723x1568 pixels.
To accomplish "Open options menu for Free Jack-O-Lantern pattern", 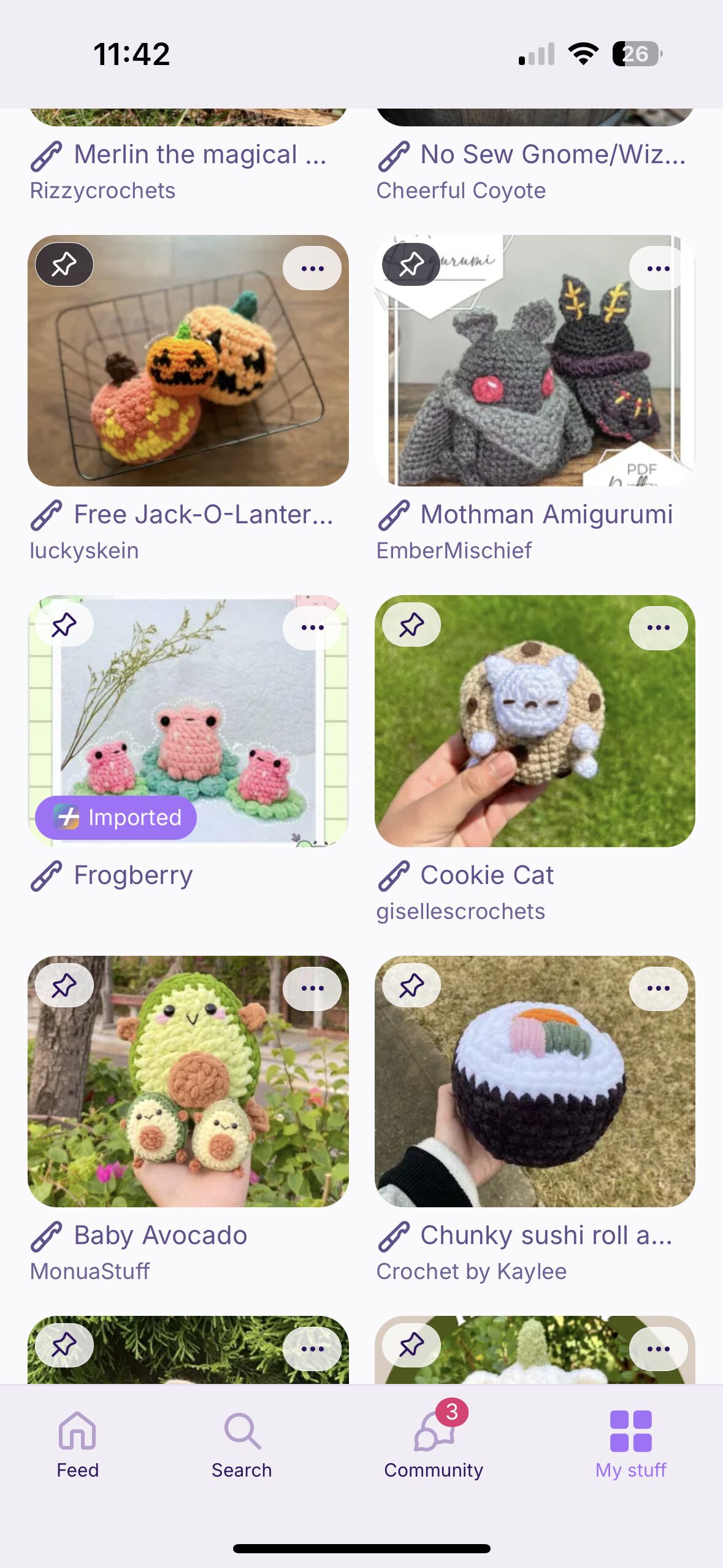I will click(x=312, y=269).
